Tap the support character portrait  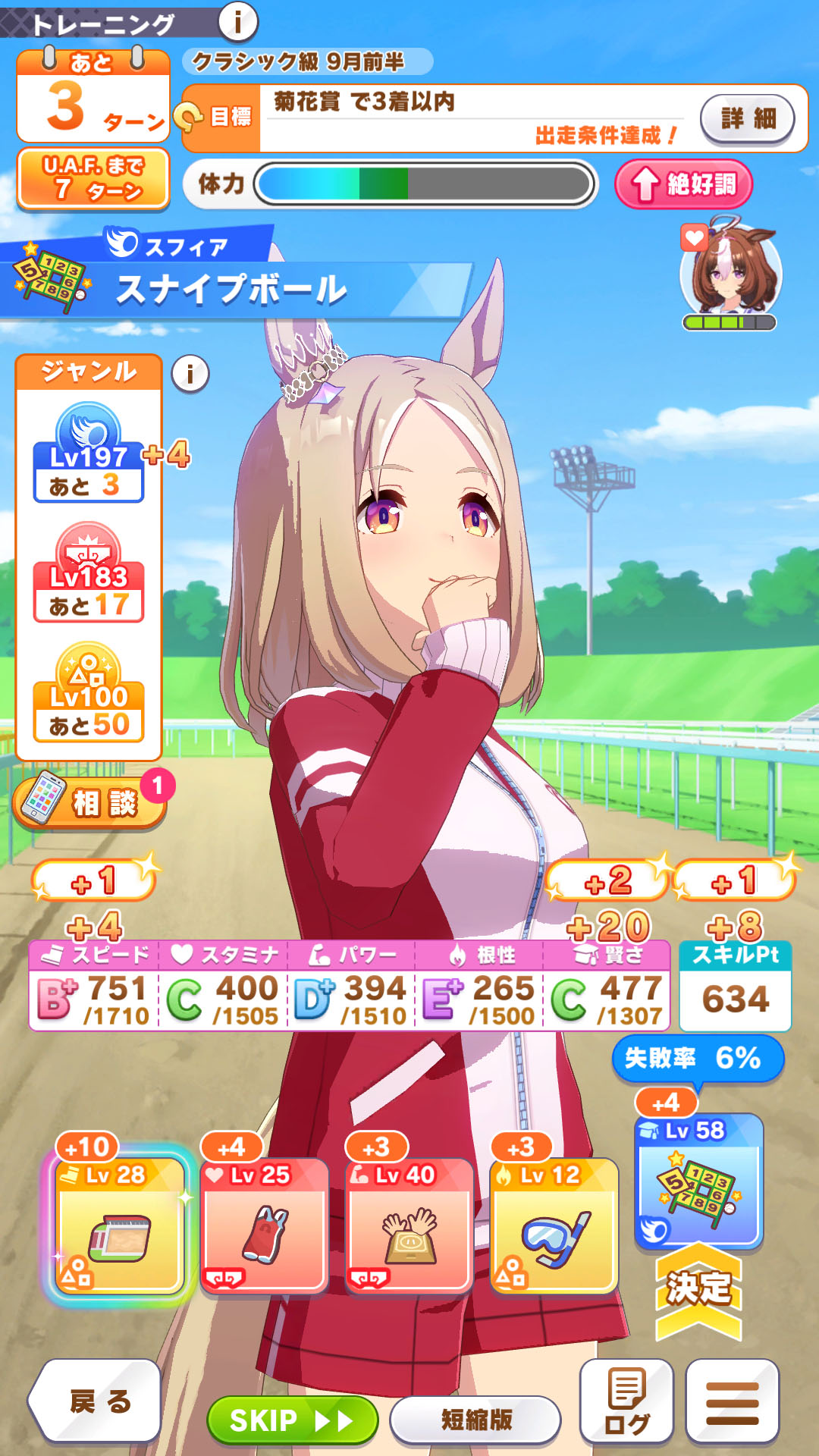[x=730, y=275]
